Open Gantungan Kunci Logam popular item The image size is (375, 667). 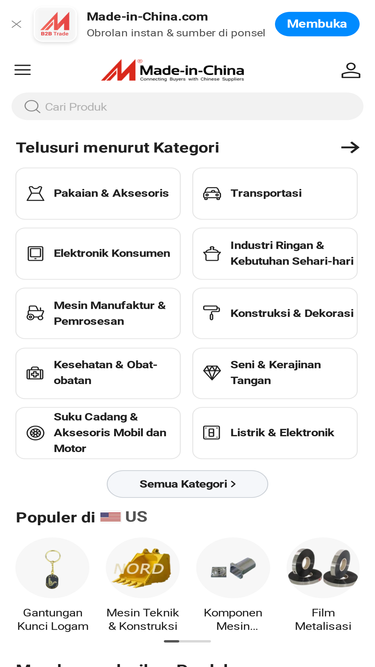[53, 585]
